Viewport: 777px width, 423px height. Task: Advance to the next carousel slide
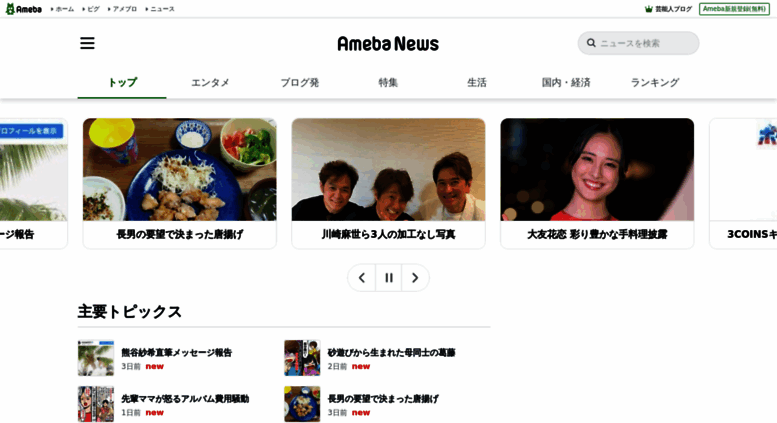(x=415, y=278)
